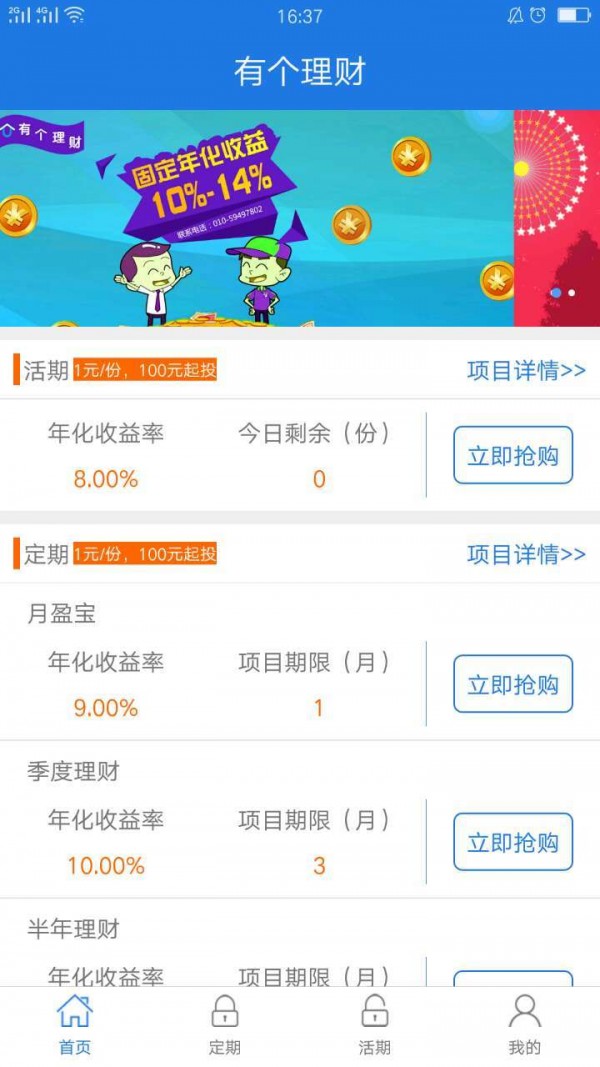Image resolution: width=600 pixels, height=1067 pixels.
Task: Buy 月盈宝 with 立即抢购
Action: [513, 684]
